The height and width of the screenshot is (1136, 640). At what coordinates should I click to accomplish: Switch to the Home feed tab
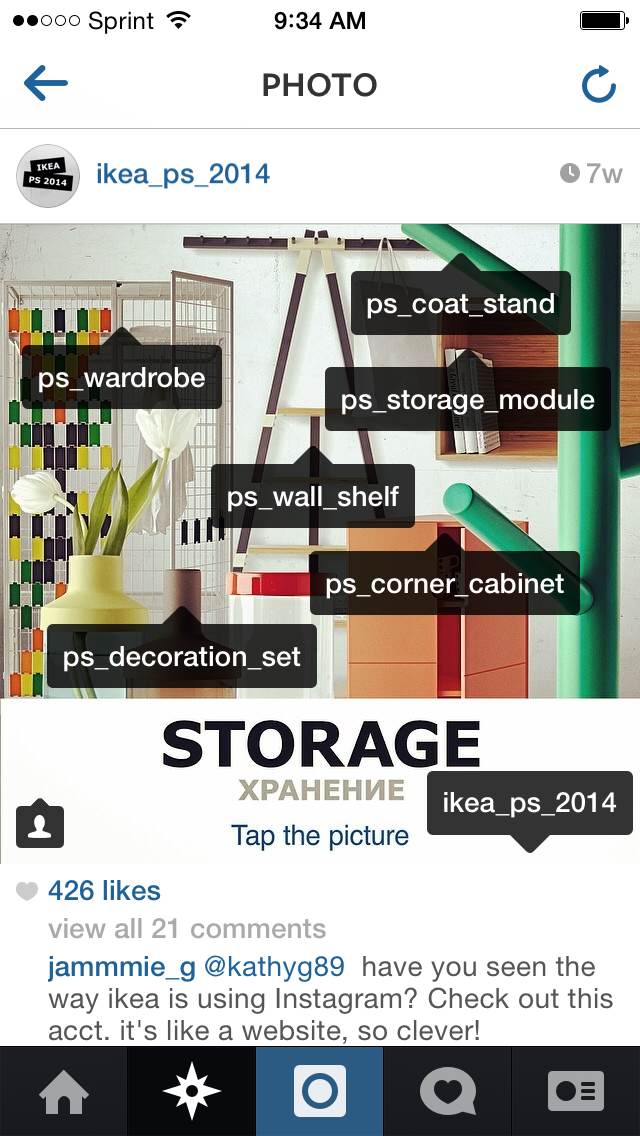click(x=63, y=1091)
